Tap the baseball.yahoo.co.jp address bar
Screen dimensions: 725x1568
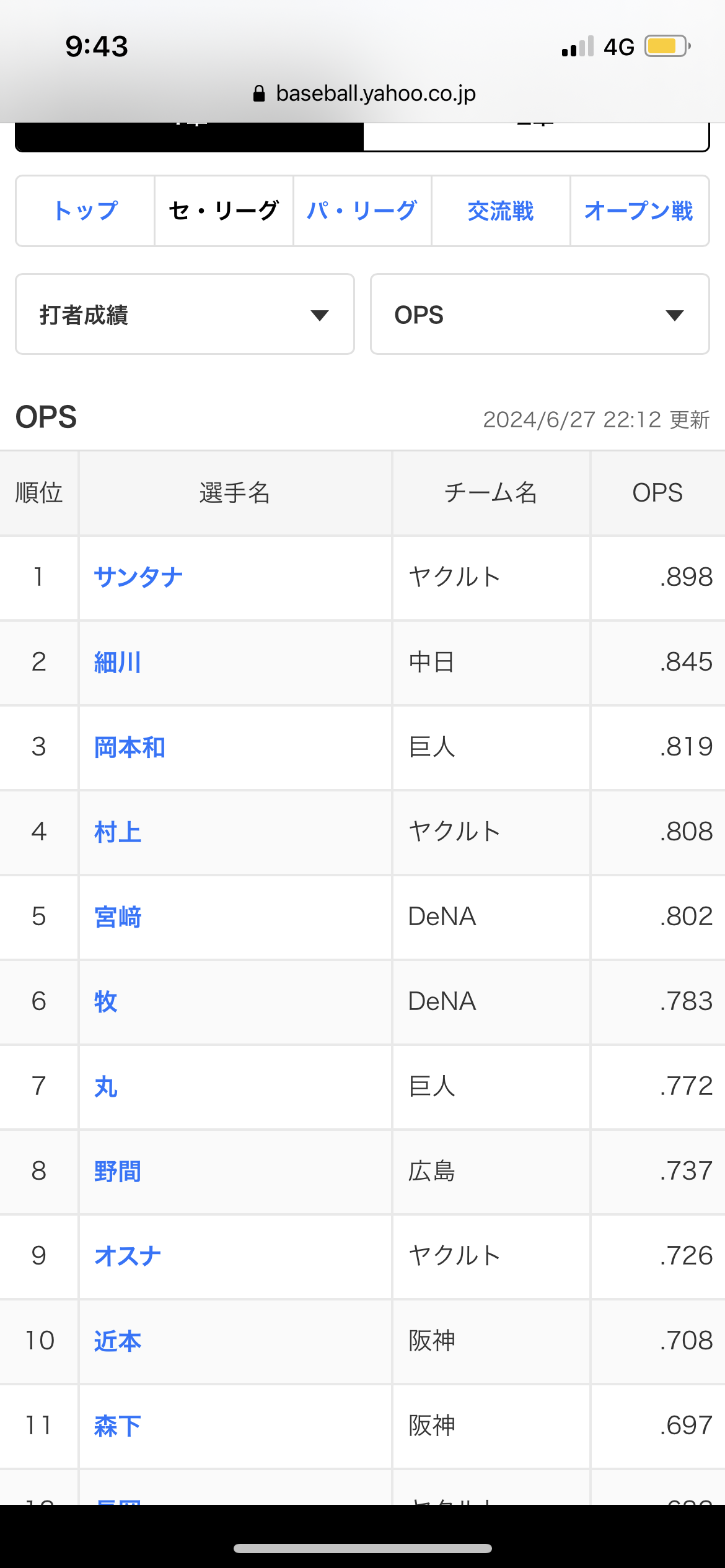pos(364,94)
